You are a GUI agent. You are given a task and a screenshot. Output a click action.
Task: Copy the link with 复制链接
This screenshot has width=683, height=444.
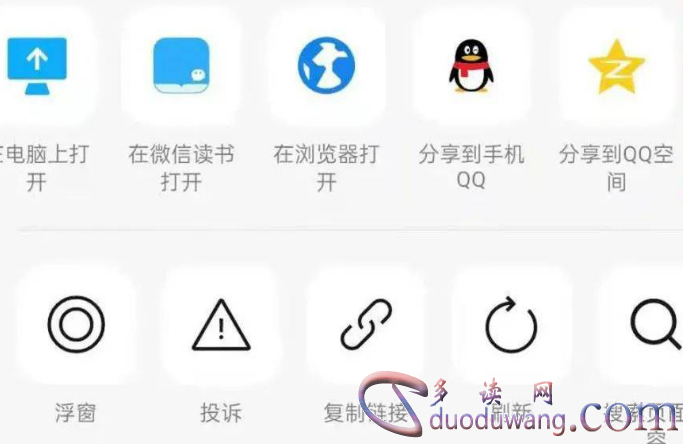[366, 326]
